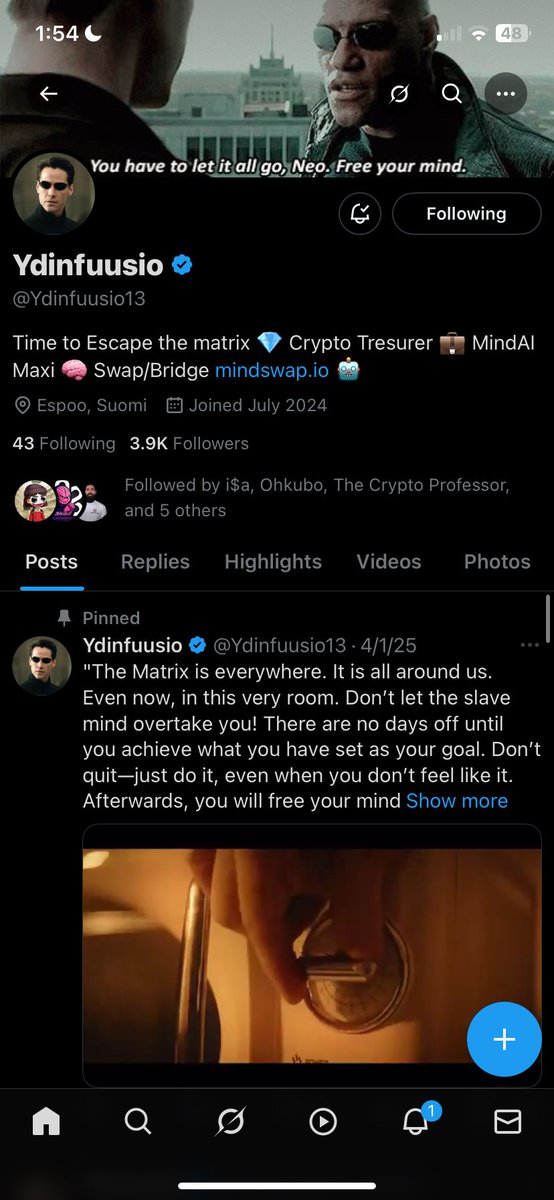
Task: Go back using the arrow
Action: point(48,94)
